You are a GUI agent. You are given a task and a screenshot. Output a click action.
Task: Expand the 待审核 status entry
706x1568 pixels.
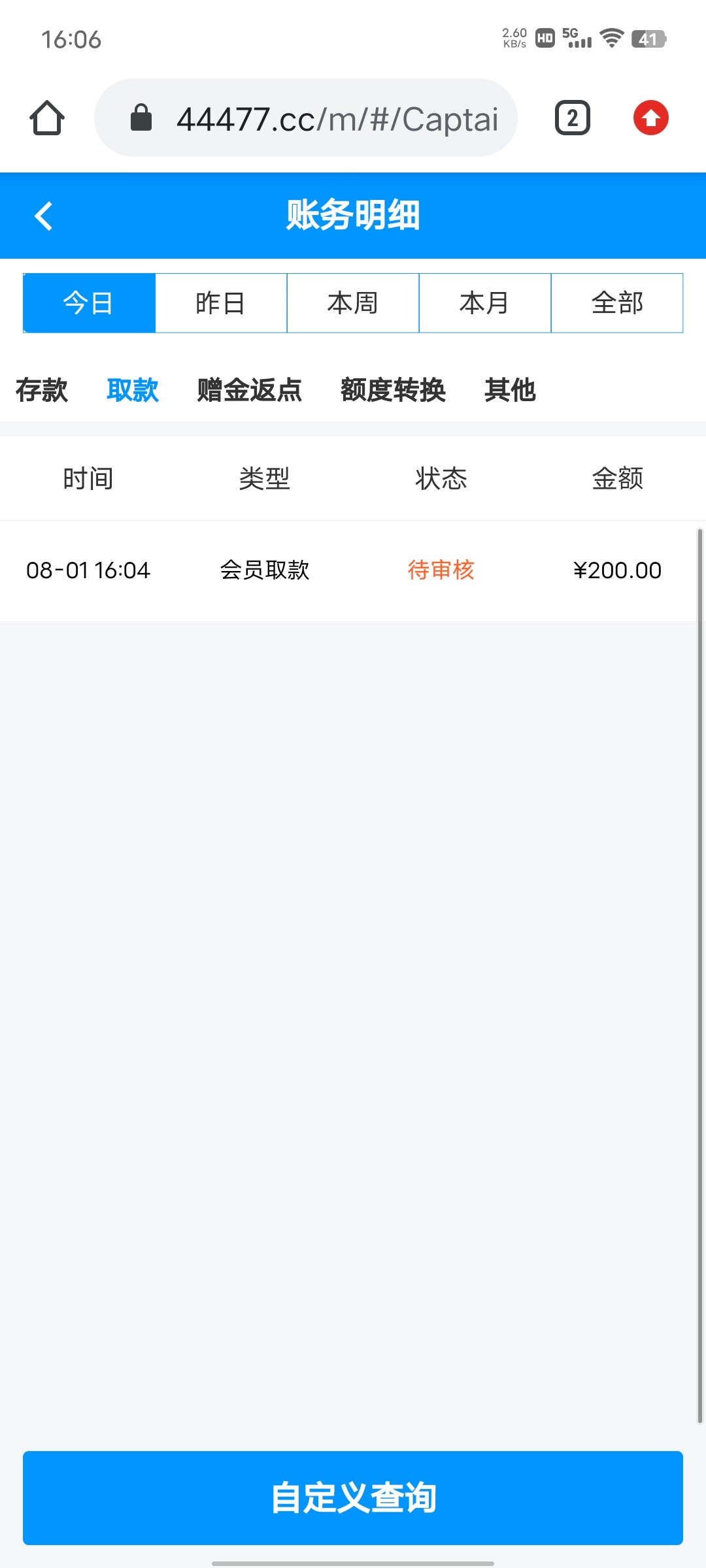[x=441, y=570]
